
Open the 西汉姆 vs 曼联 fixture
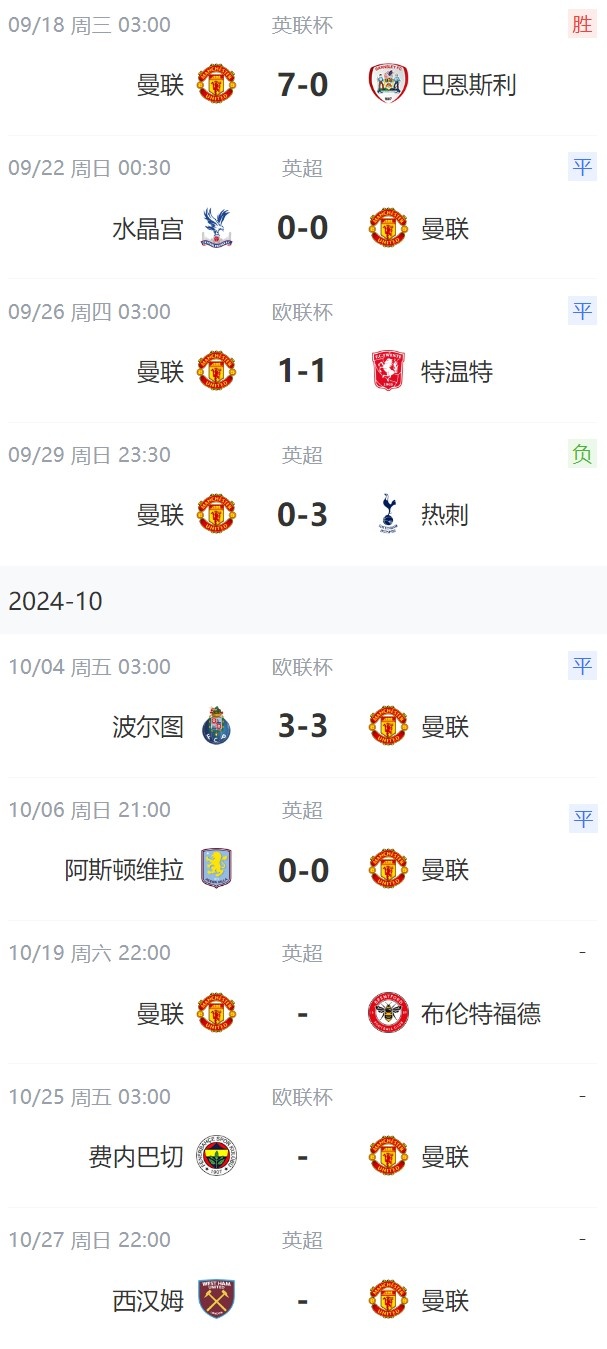(303, 1300)
